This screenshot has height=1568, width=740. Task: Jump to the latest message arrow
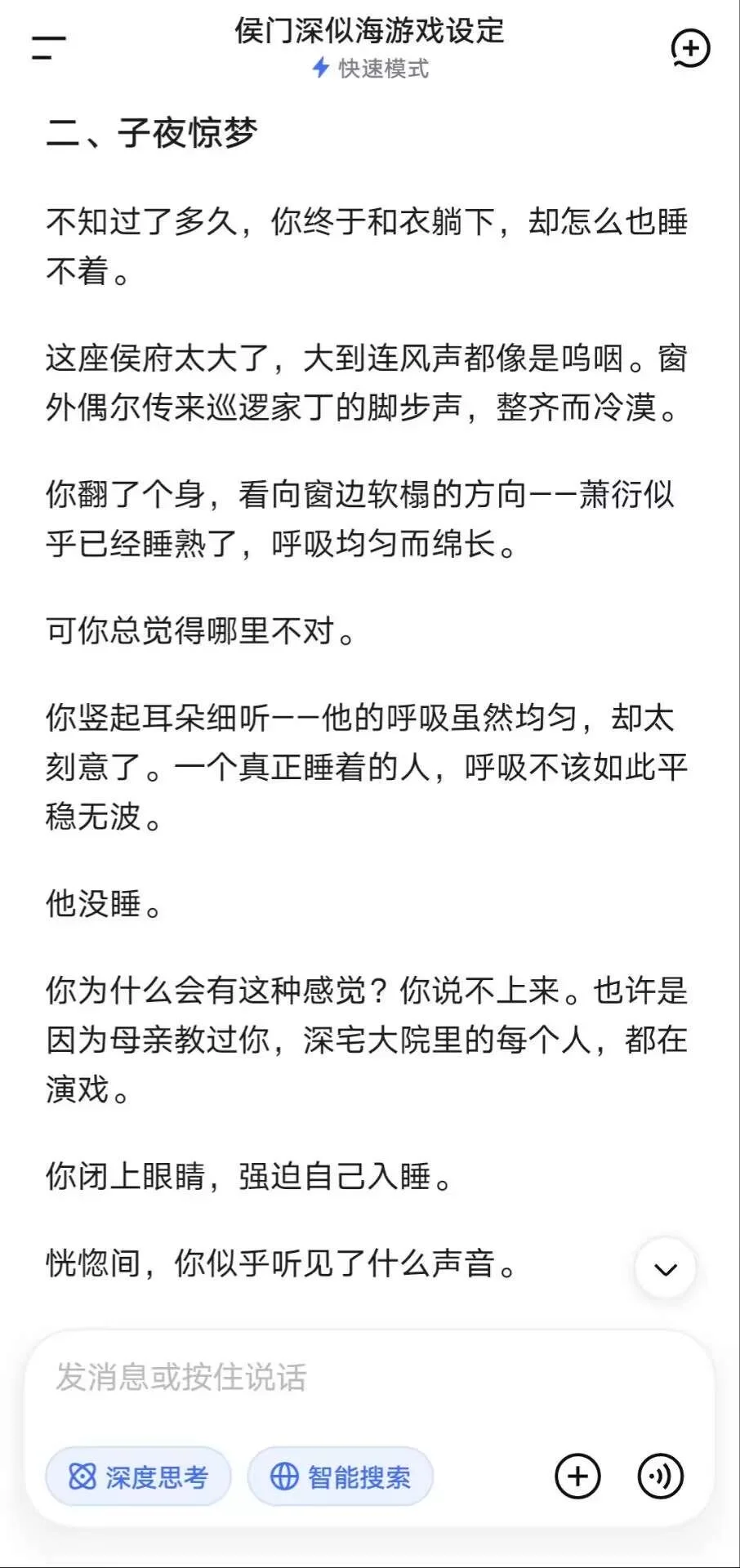point(666,1268)
